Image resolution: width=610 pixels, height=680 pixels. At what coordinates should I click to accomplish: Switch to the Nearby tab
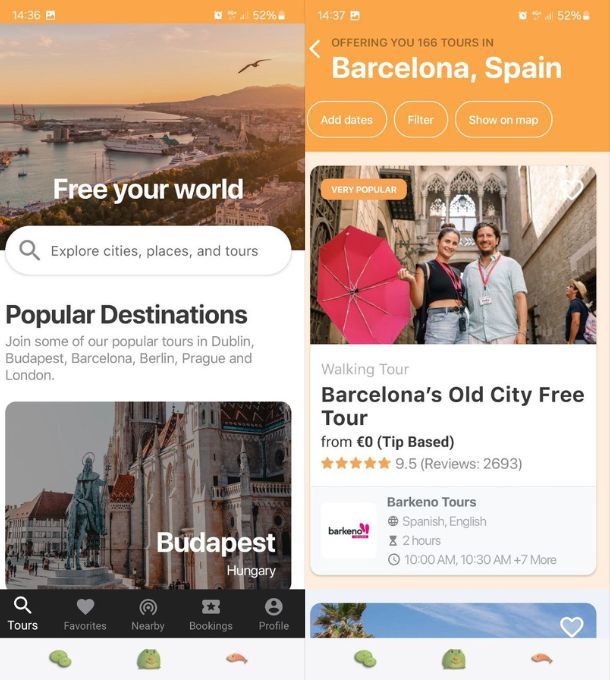148,614
